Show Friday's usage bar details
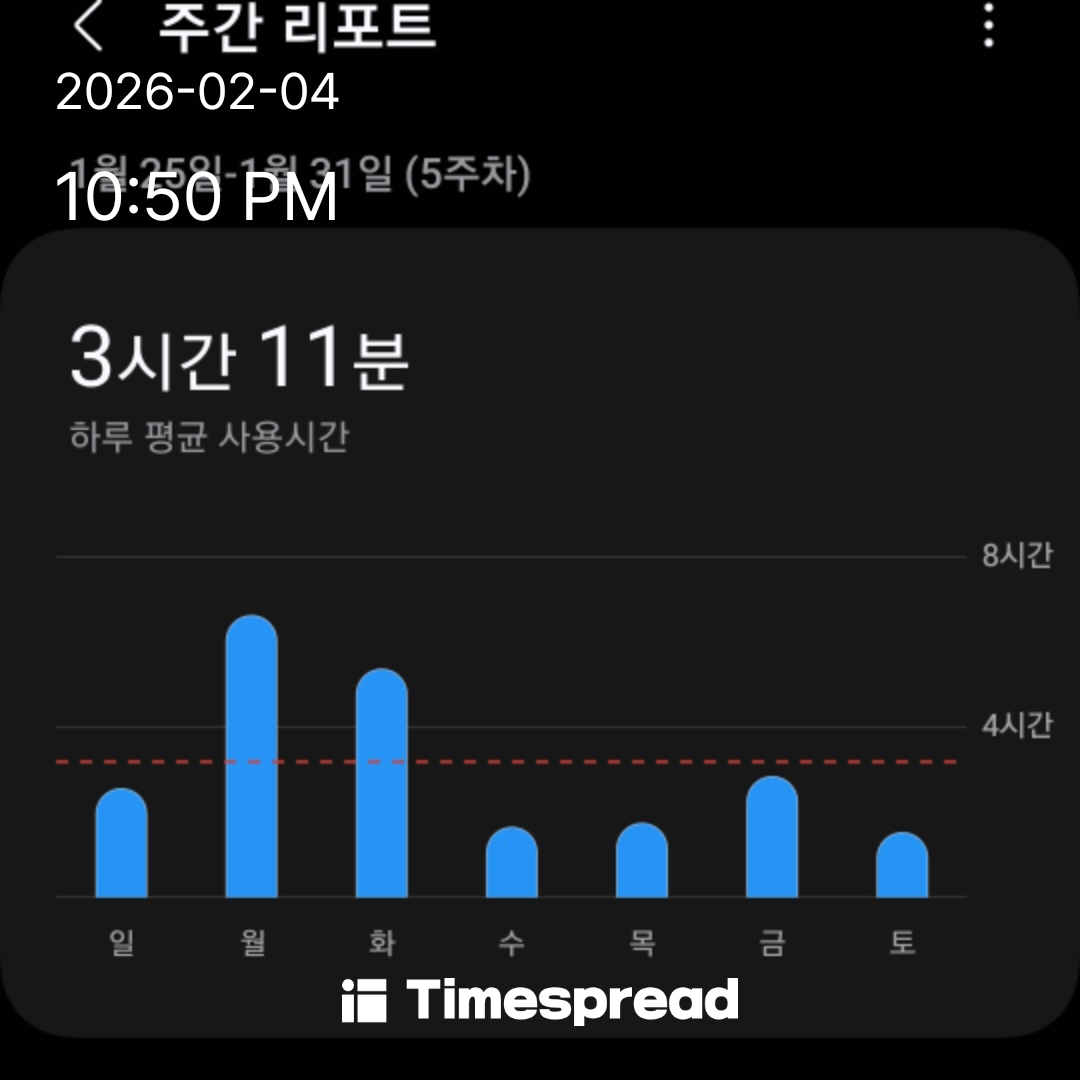The image size is (1080, 1080). 771,837
